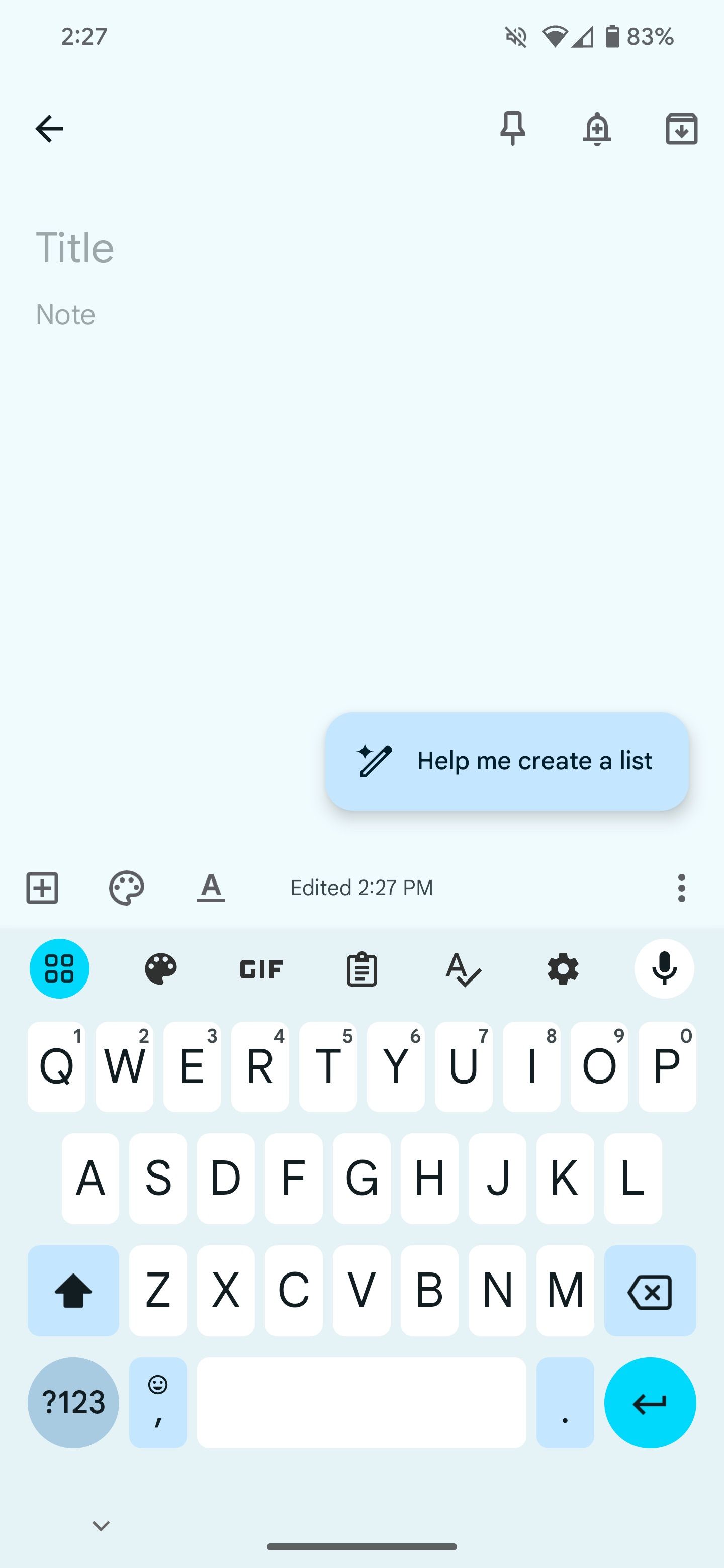The width and height of the screenshot is (724, 1568).
Task: Pin this note
Action: [x=512, y=129]
